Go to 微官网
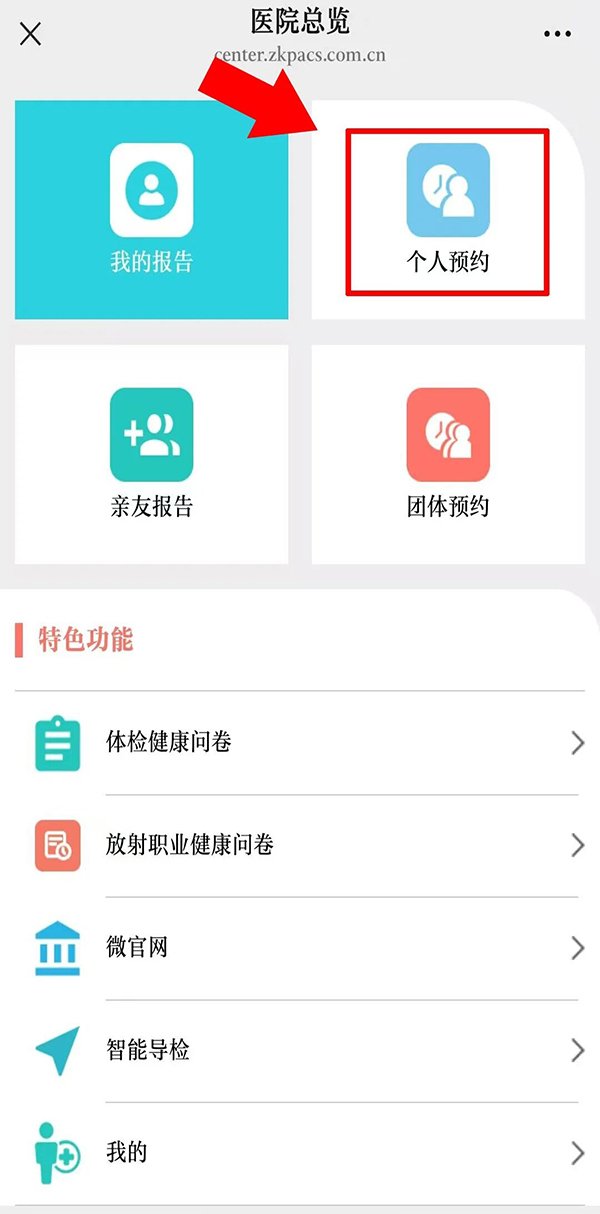 pos(300,947)
